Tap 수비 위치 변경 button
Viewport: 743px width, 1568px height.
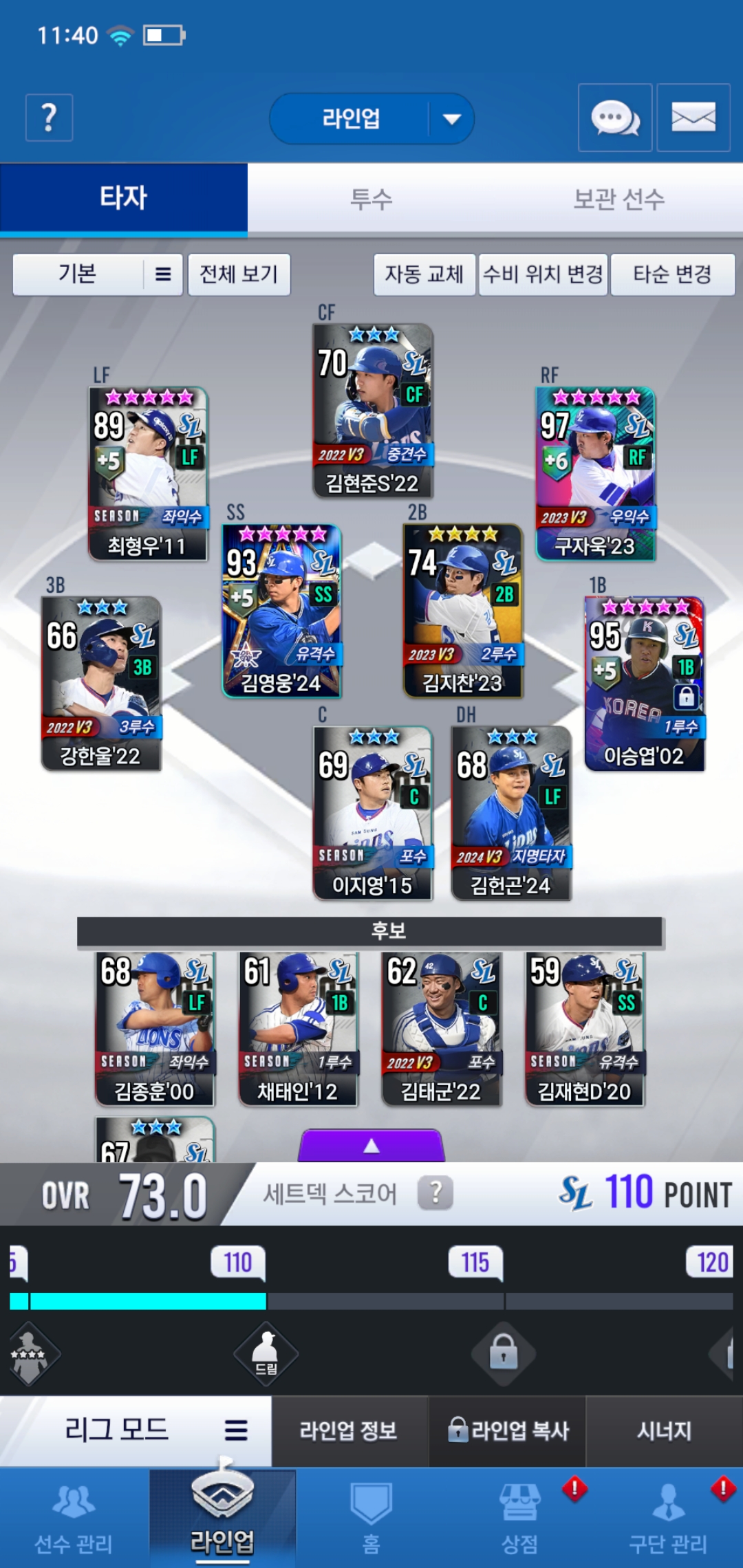pyautogui.click(x=543, y=274)
